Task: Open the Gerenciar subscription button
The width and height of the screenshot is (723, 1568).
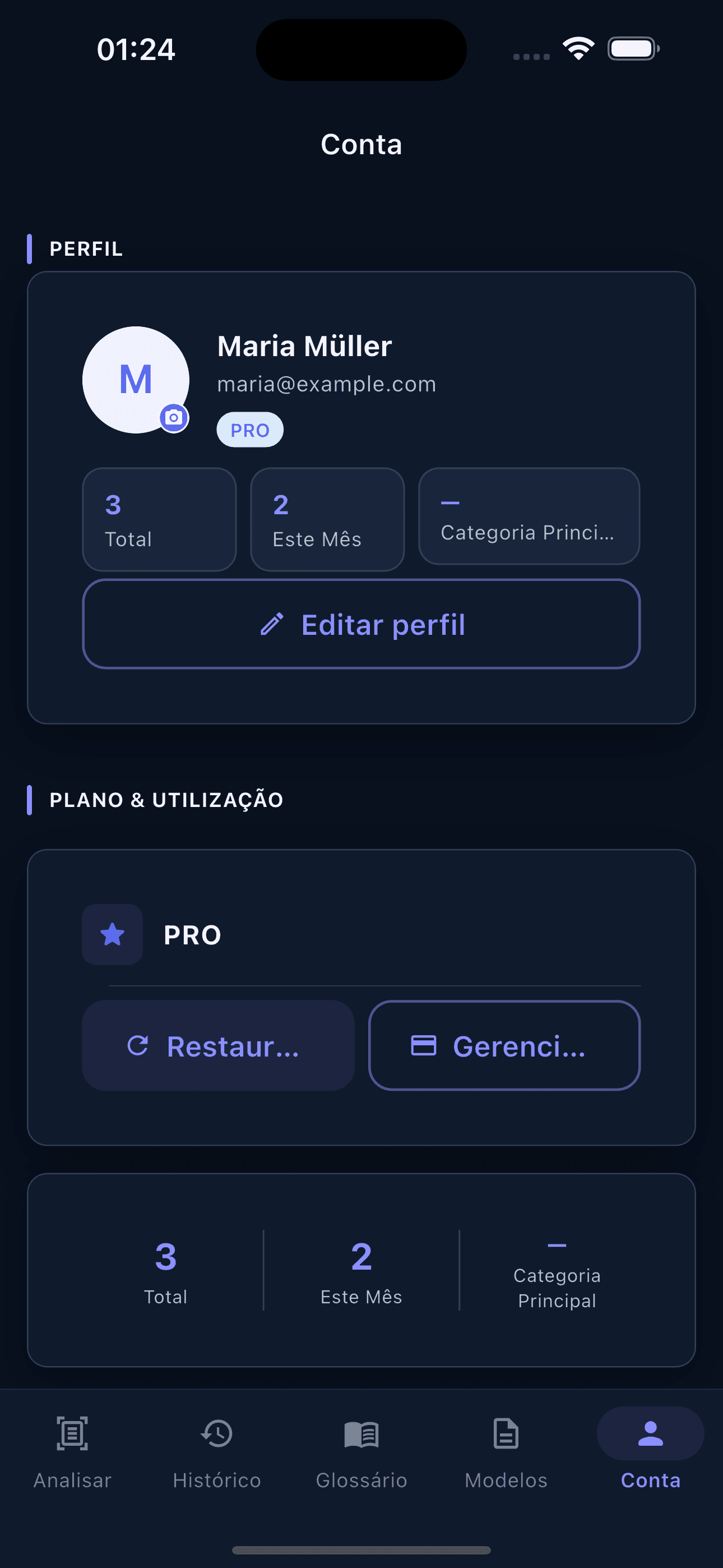Action: click(x=504, y=1046)
